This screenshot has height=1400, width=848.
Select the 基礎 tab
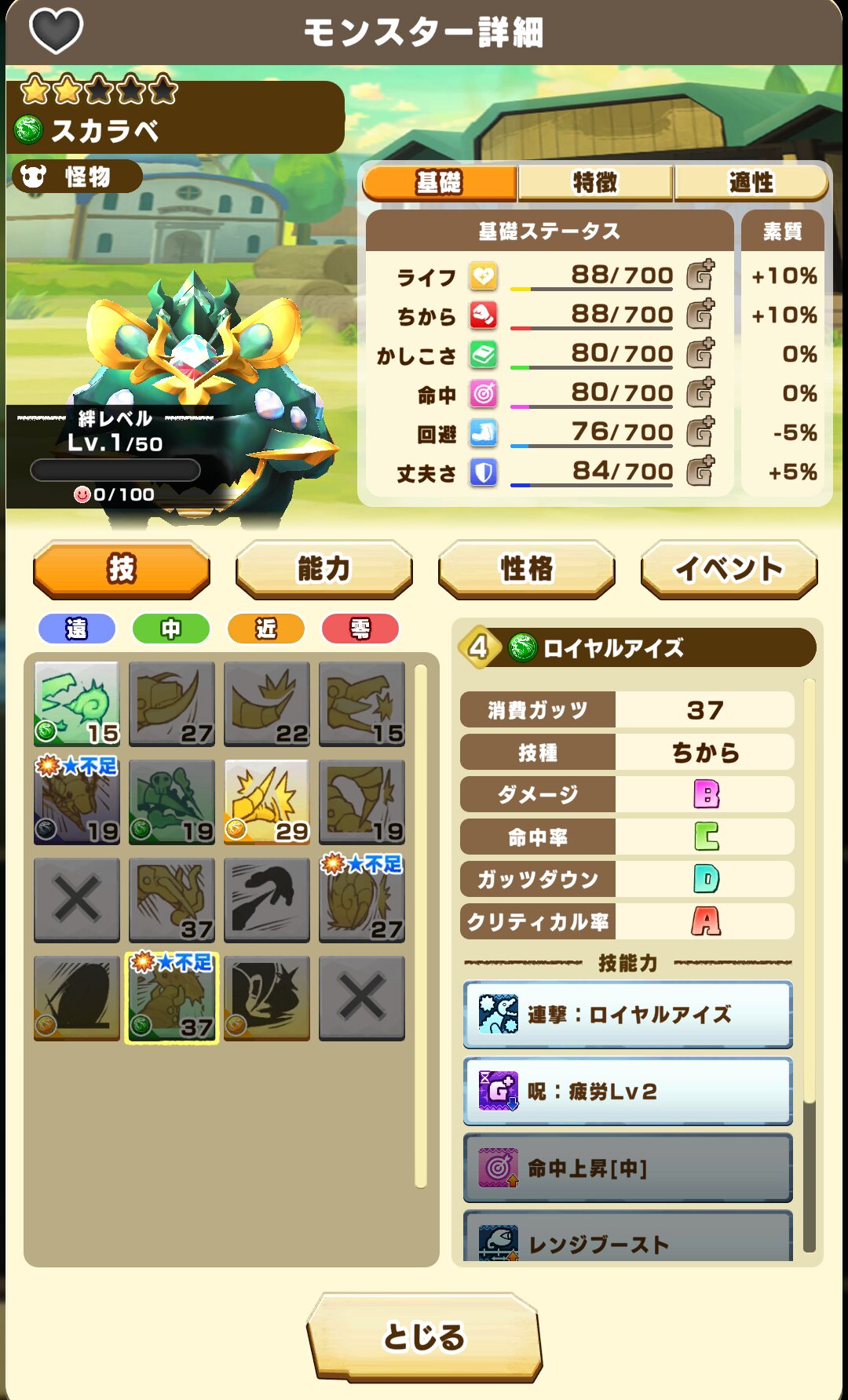click(440, 183)
